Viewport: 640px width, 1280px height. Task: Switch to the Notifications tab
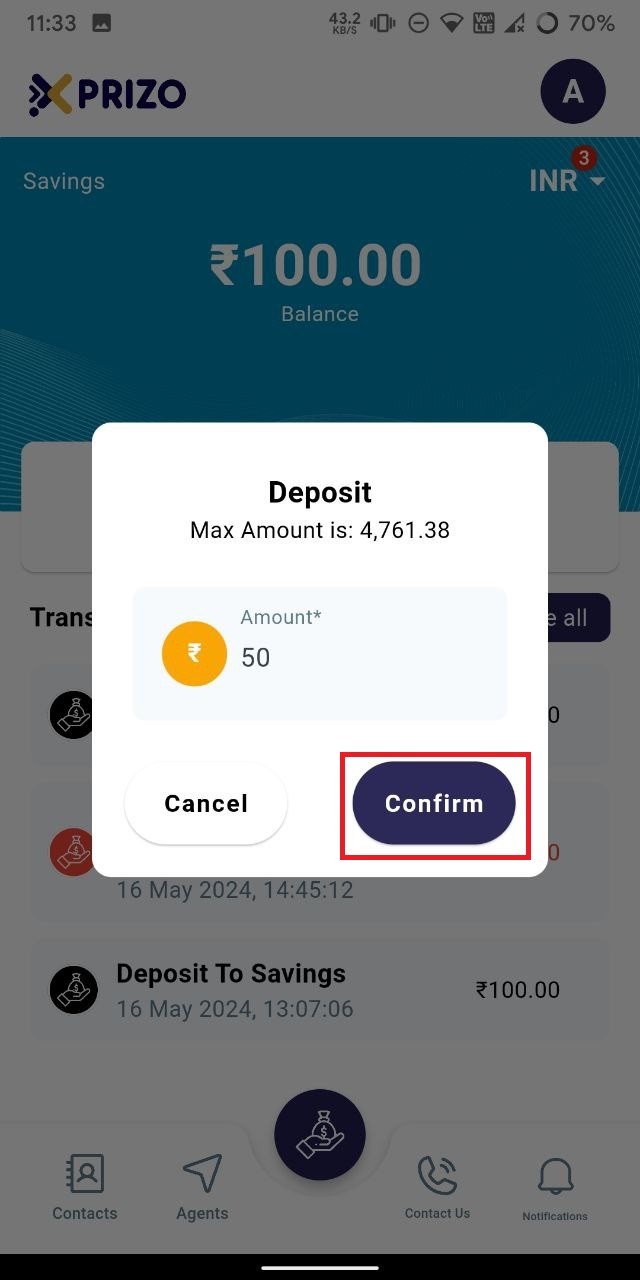pyautogui.click(x=555, y=1190)
